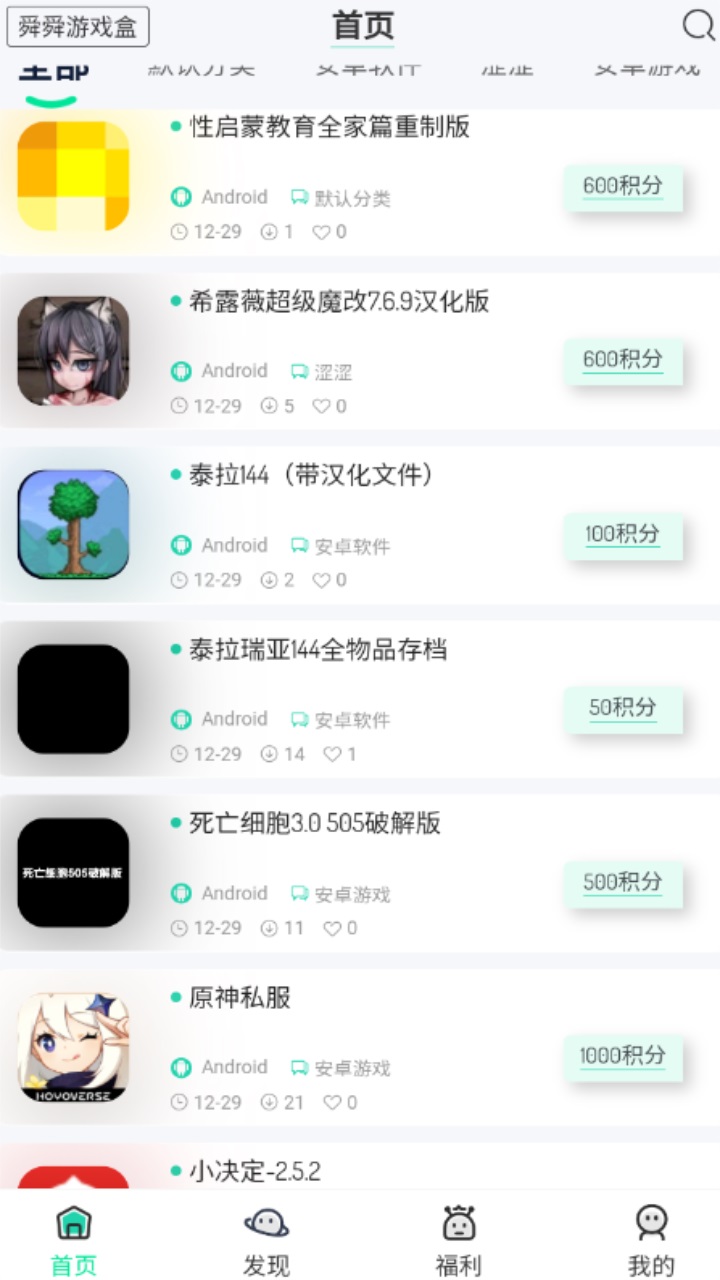Tap the 泰拉144 tree thumbnail

pos(71,524)
